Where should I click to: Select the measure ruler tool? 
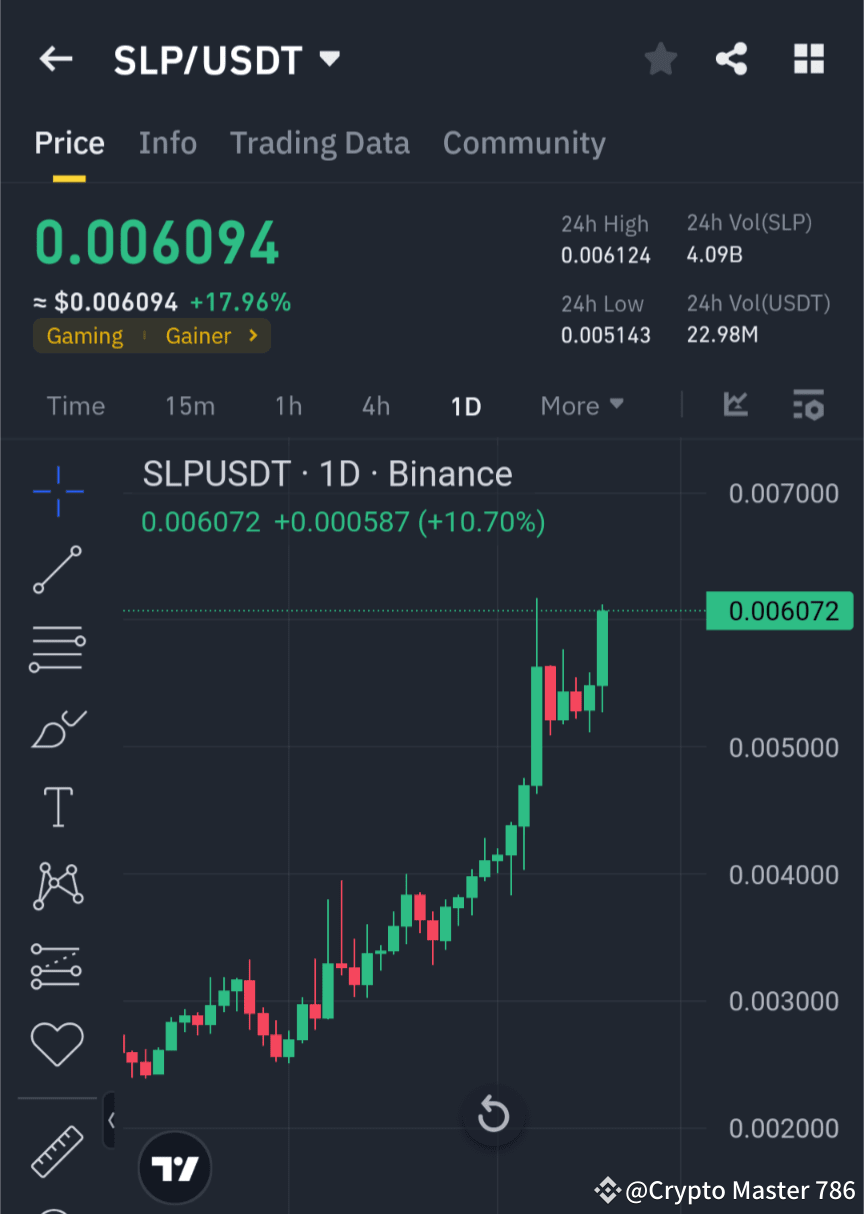coord(57,1151)
